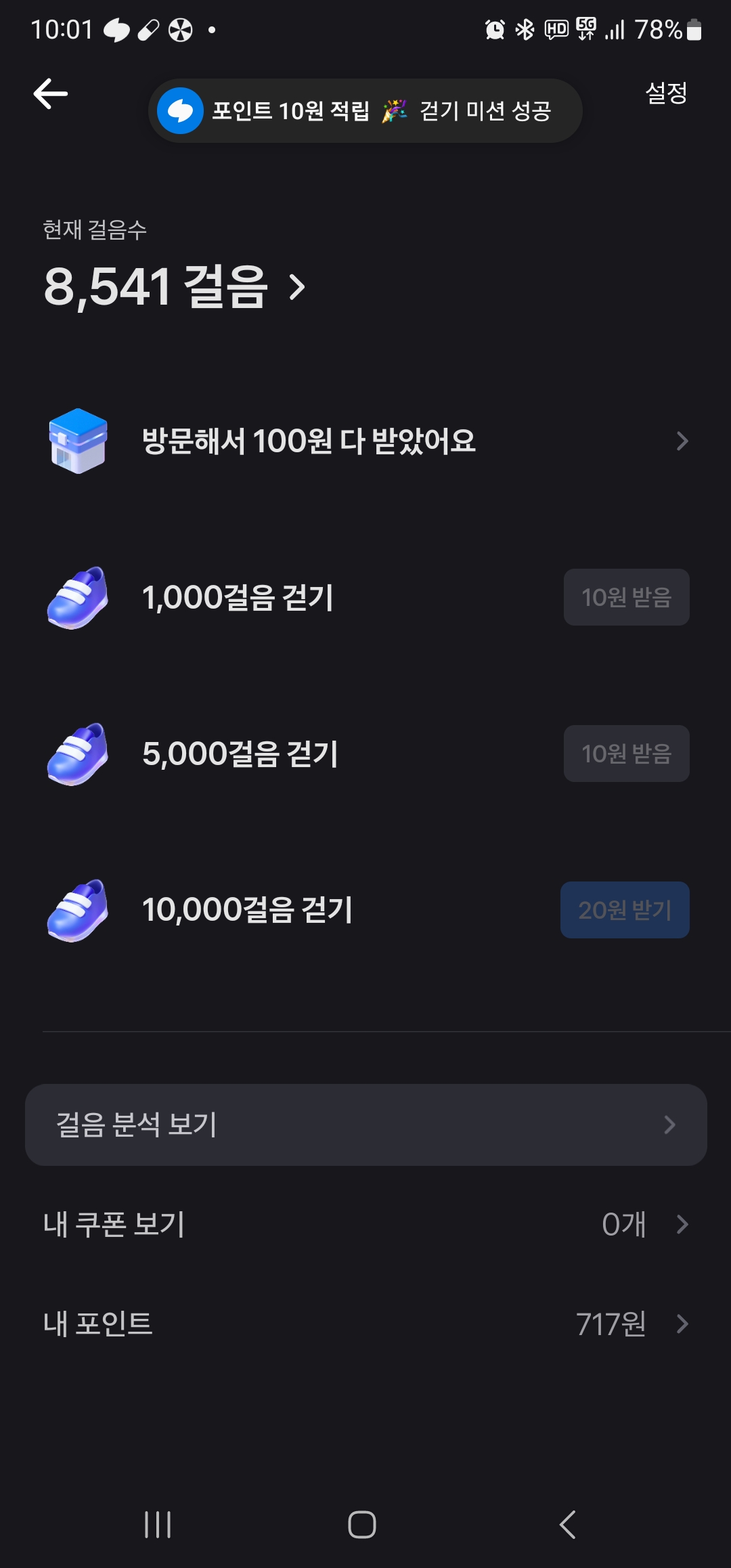Tap 10원 받음 for 1,000걸음 걷기
The height and width of the screenshot is (1568, 731).
626,597
